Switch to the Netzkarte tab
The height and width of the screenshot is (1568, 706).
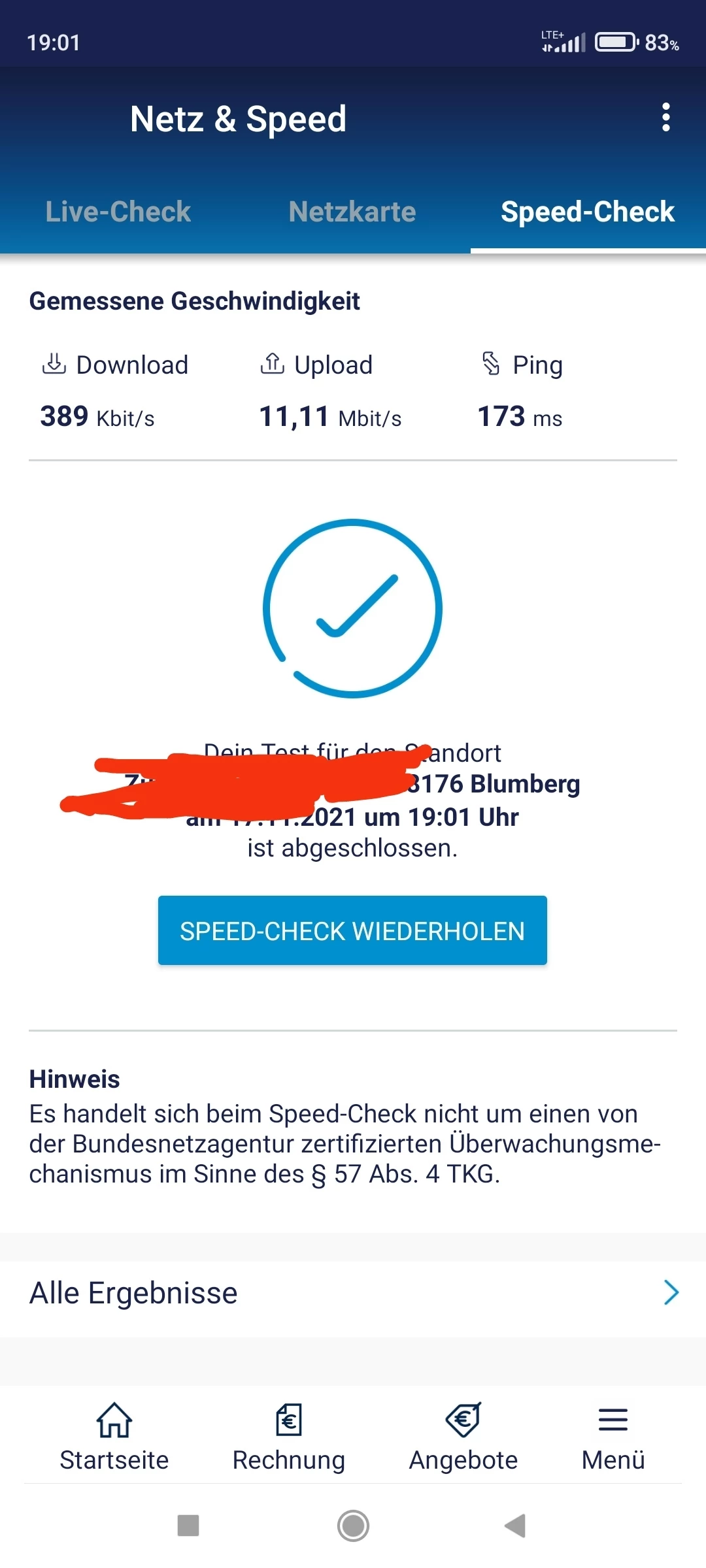point(352,212)
